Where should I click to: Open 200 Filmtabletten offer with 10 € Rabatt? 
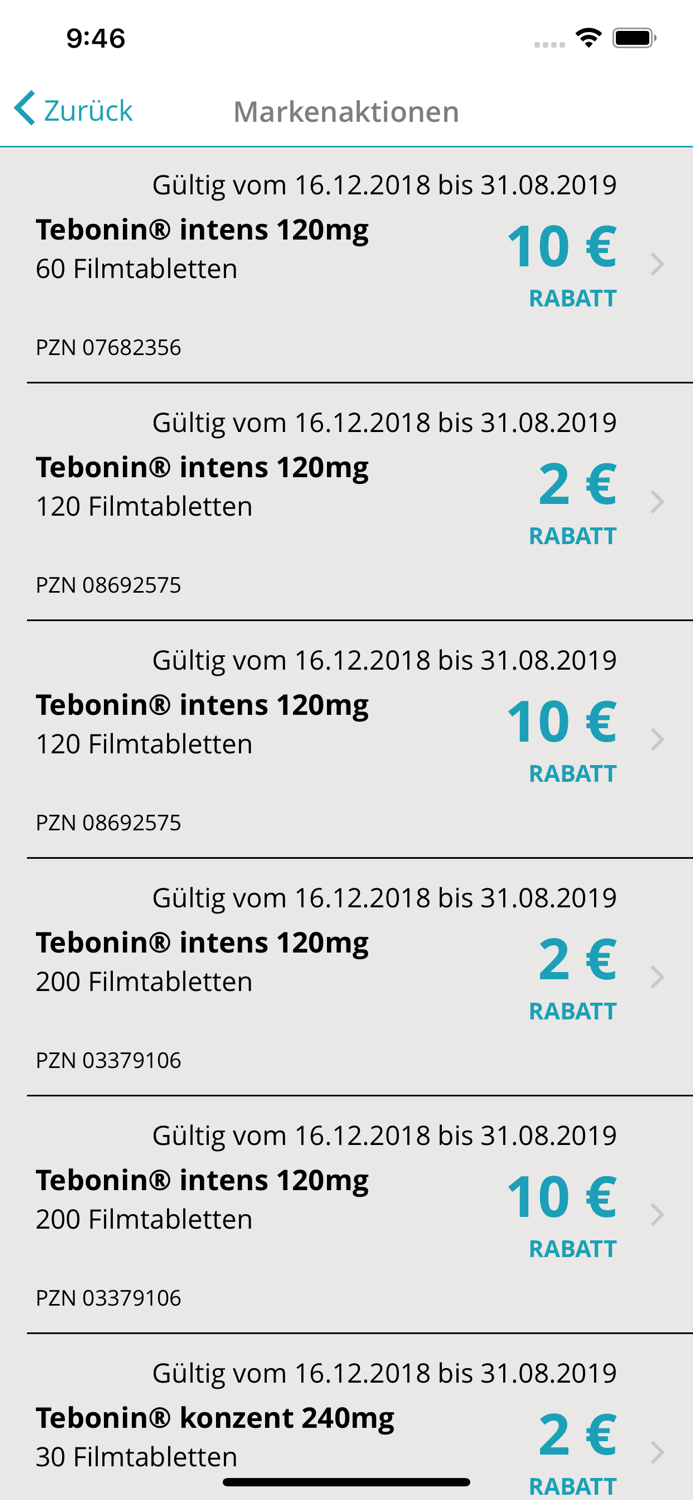[346, 1215]
